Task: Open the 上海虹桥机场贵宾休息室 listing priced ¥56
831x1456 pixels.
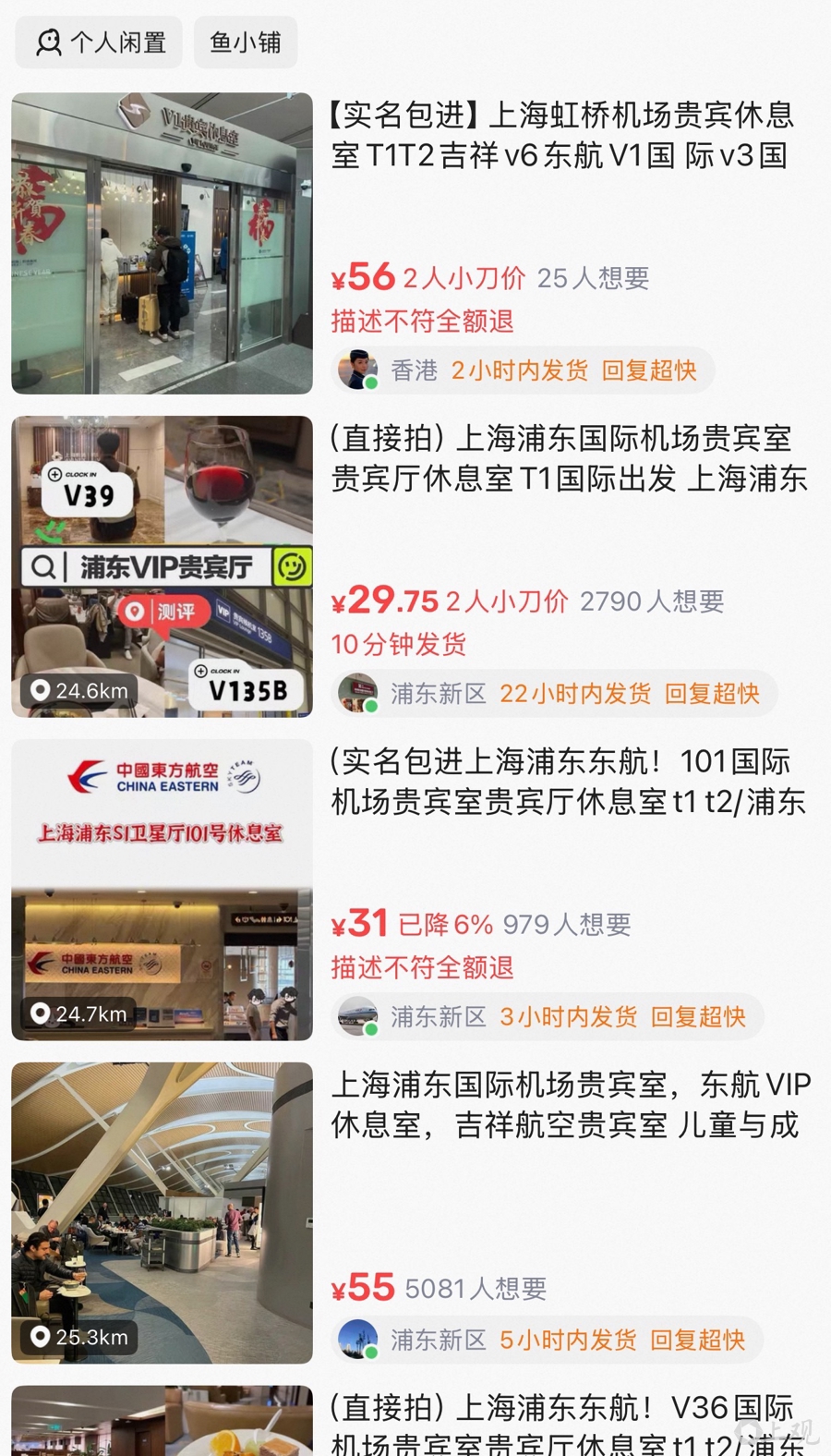Action: pos(560,135)
